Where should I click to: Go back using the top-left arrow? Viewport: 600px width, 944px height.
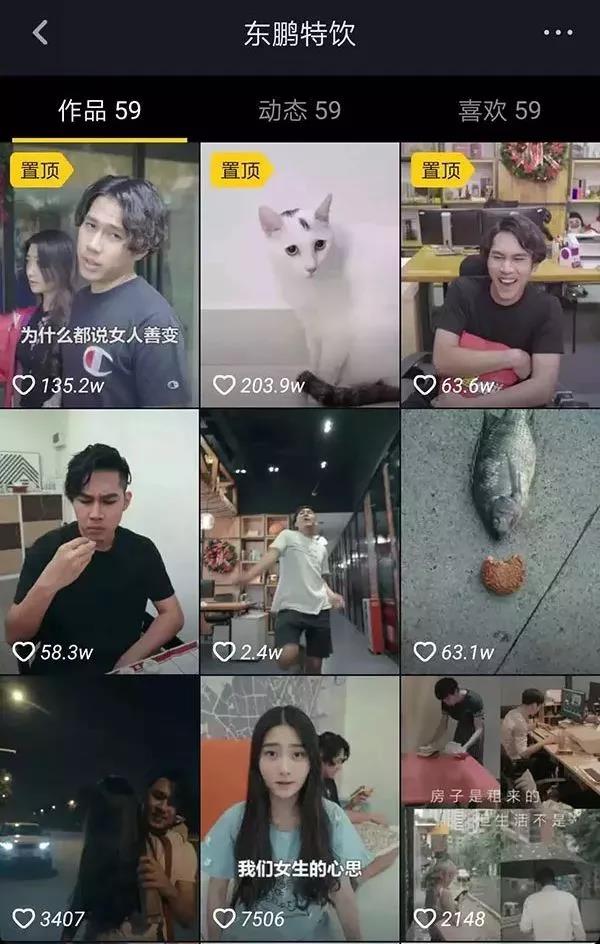[x=40, y=33]
